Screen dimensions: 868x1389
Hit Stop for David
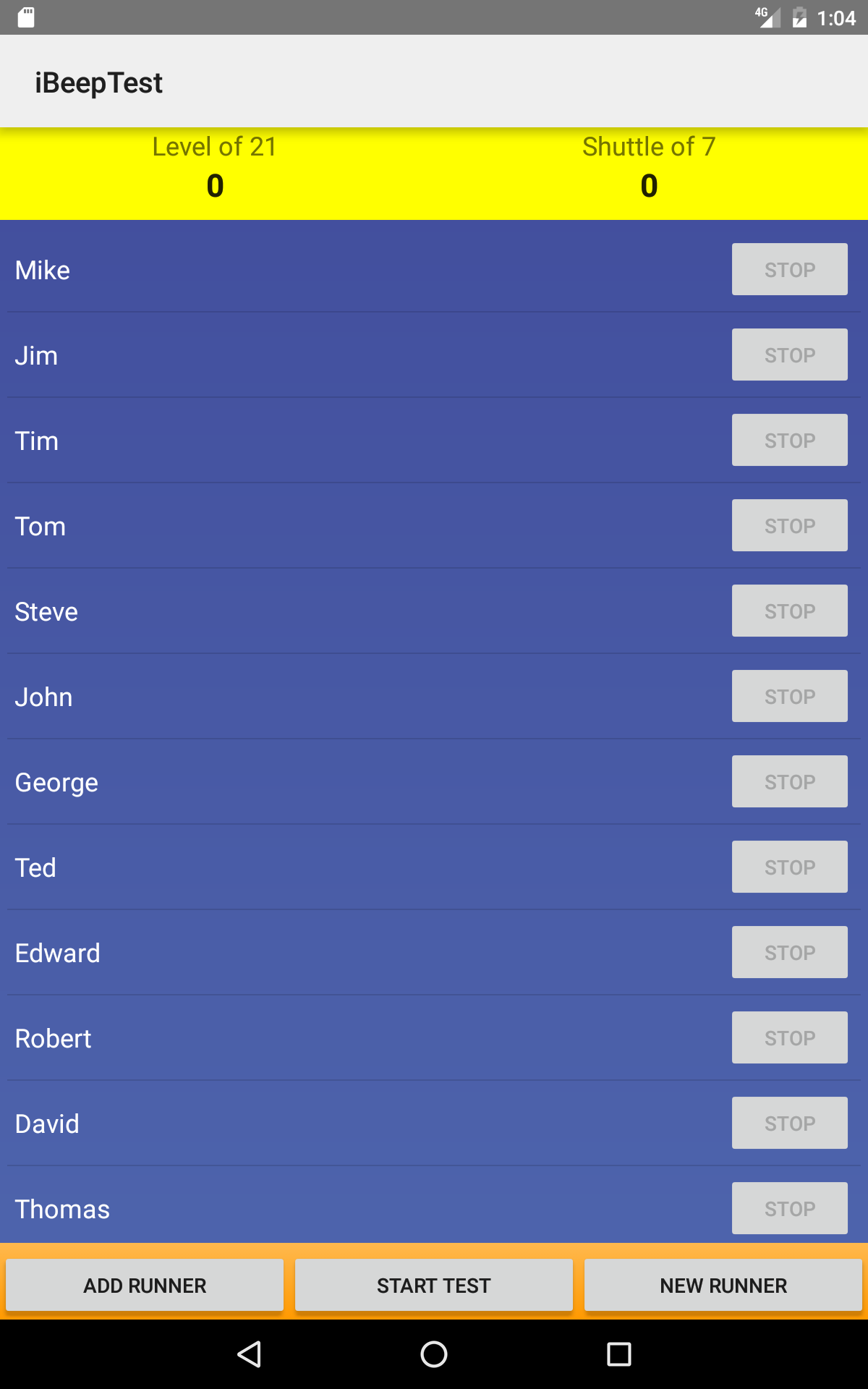coord(789,1123)
